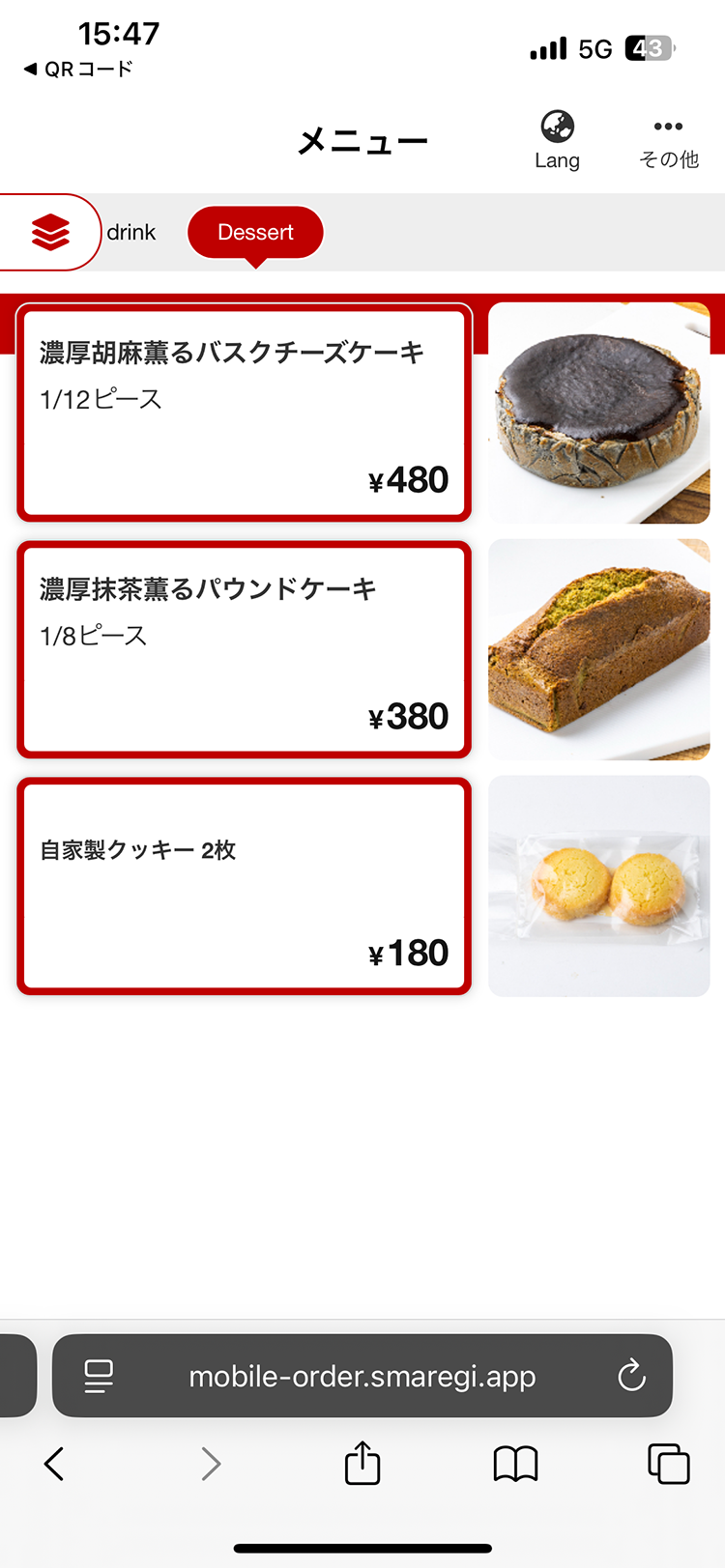Open Safari bookmarks

[x=515, y=1464]
